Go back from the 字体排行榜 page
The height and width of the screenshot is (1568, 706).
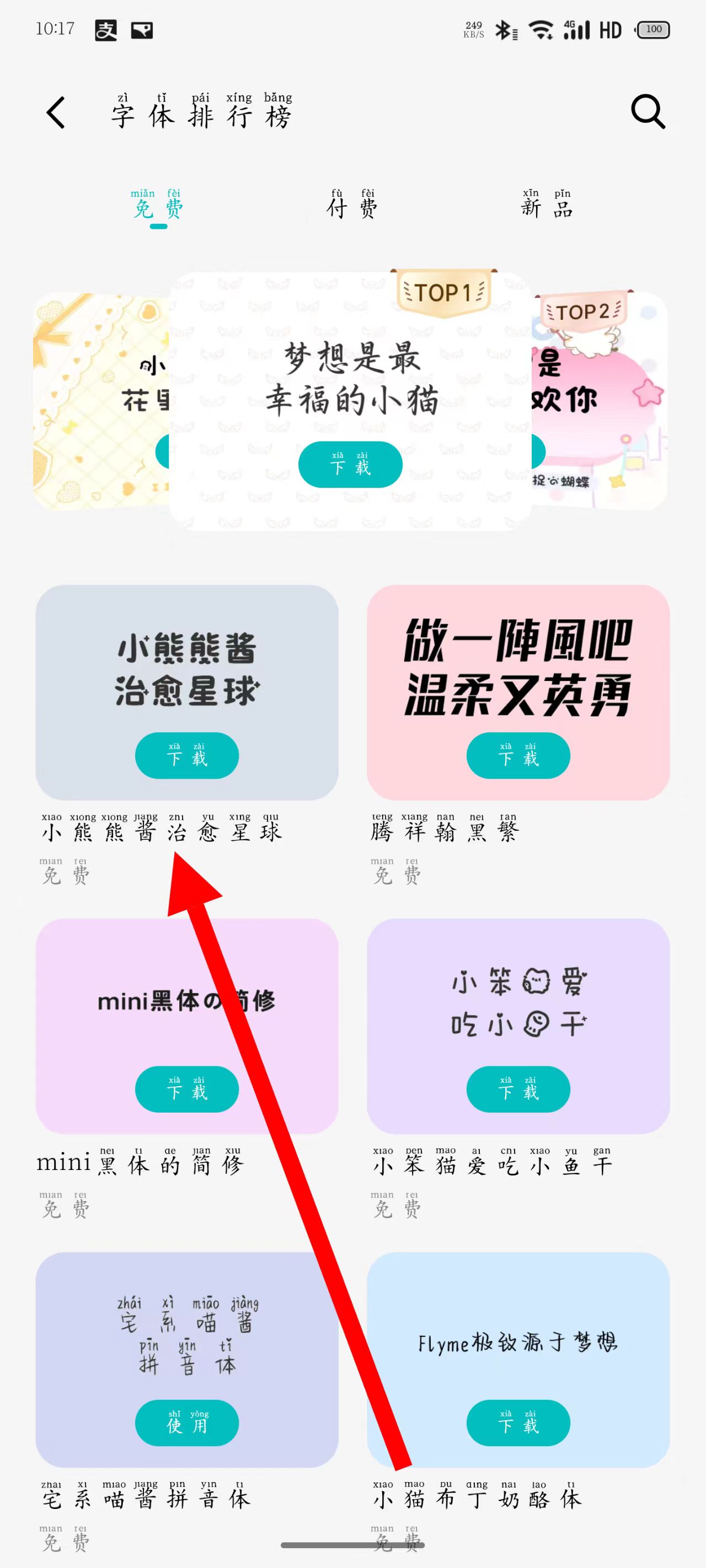click(x=56, y=112)
